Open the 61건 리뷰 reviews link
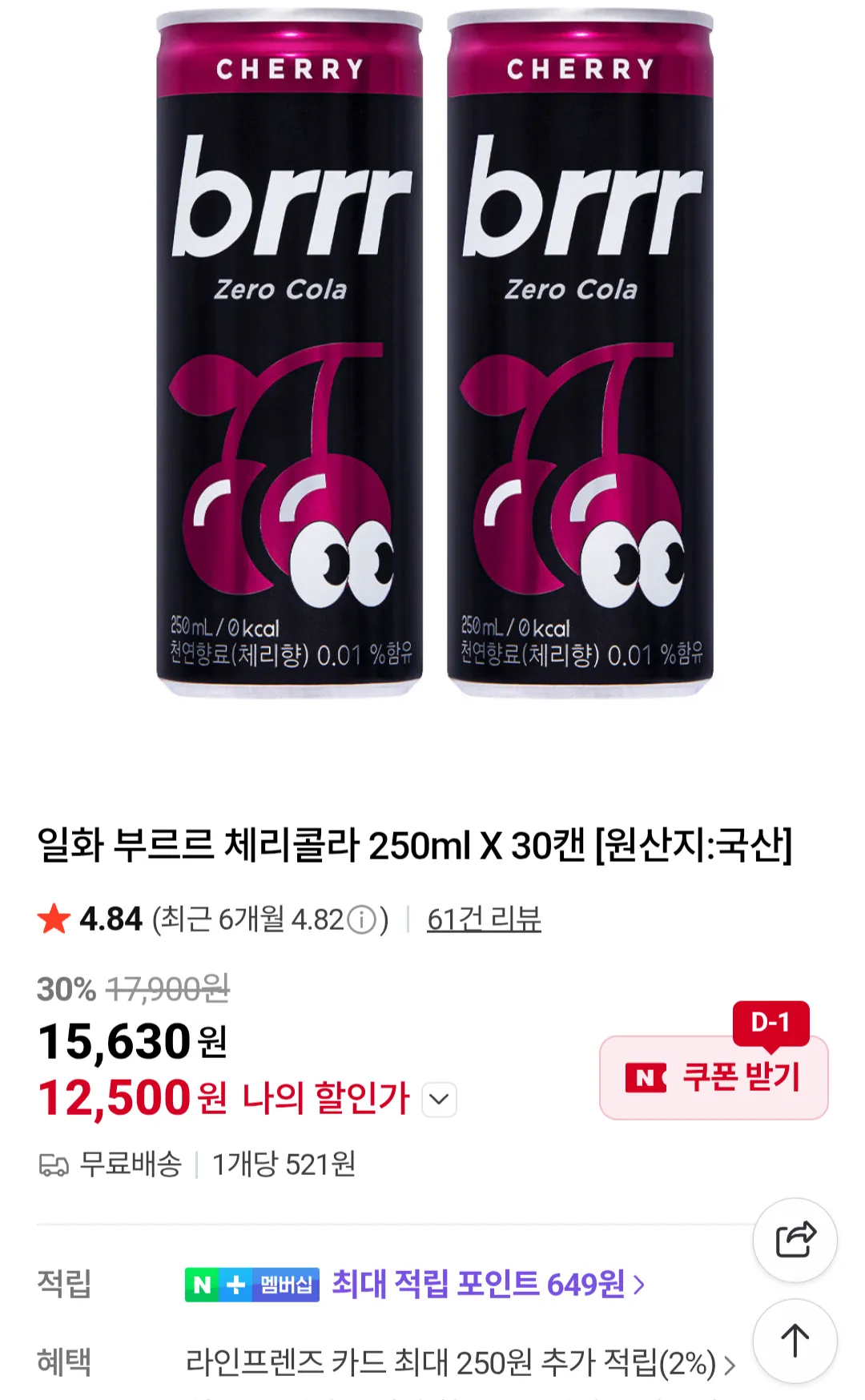Image resolution: width=865 pixels, height=1400 pixels. 484,919
